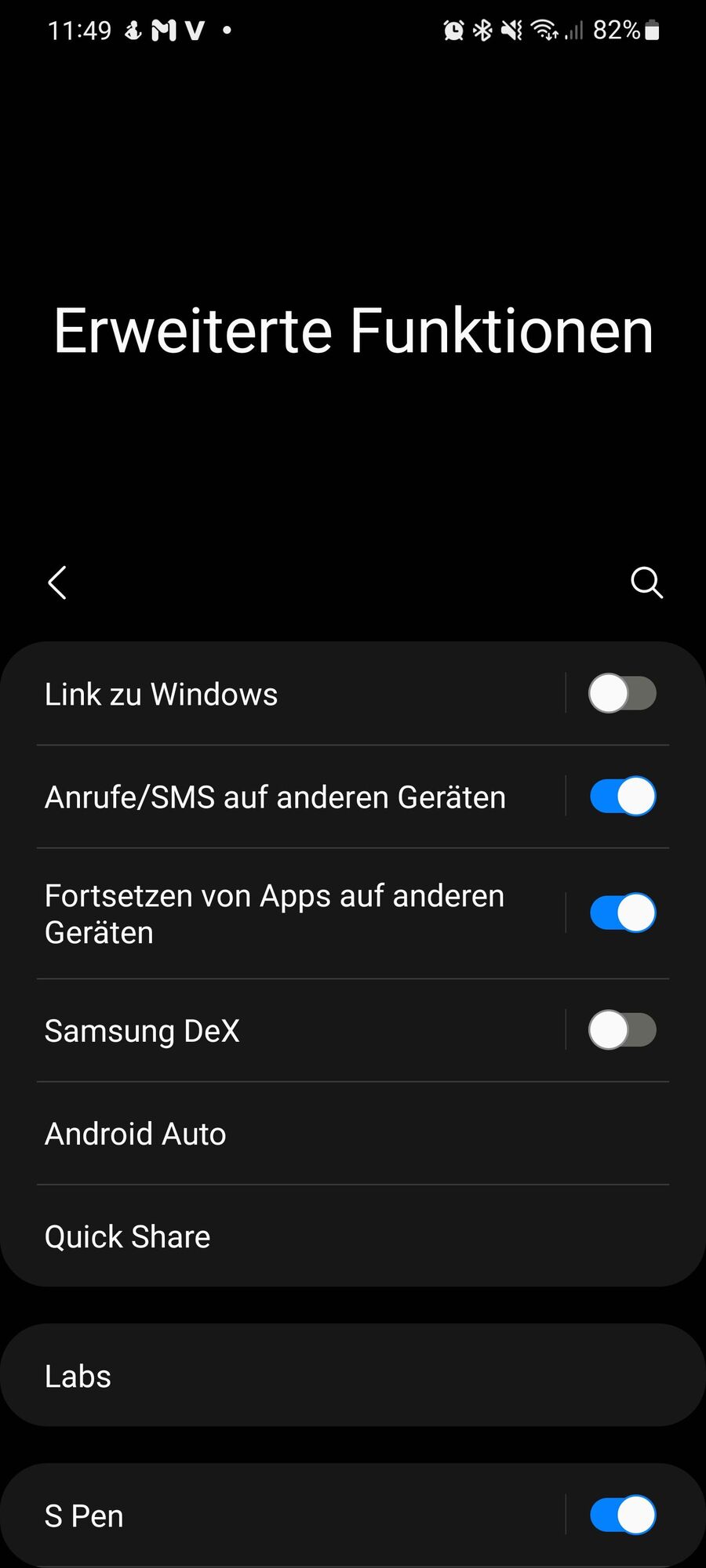This screenshot has width=706, height=1568.
Task: Go back using the arrow icon
Action: (x=57, y=583)
